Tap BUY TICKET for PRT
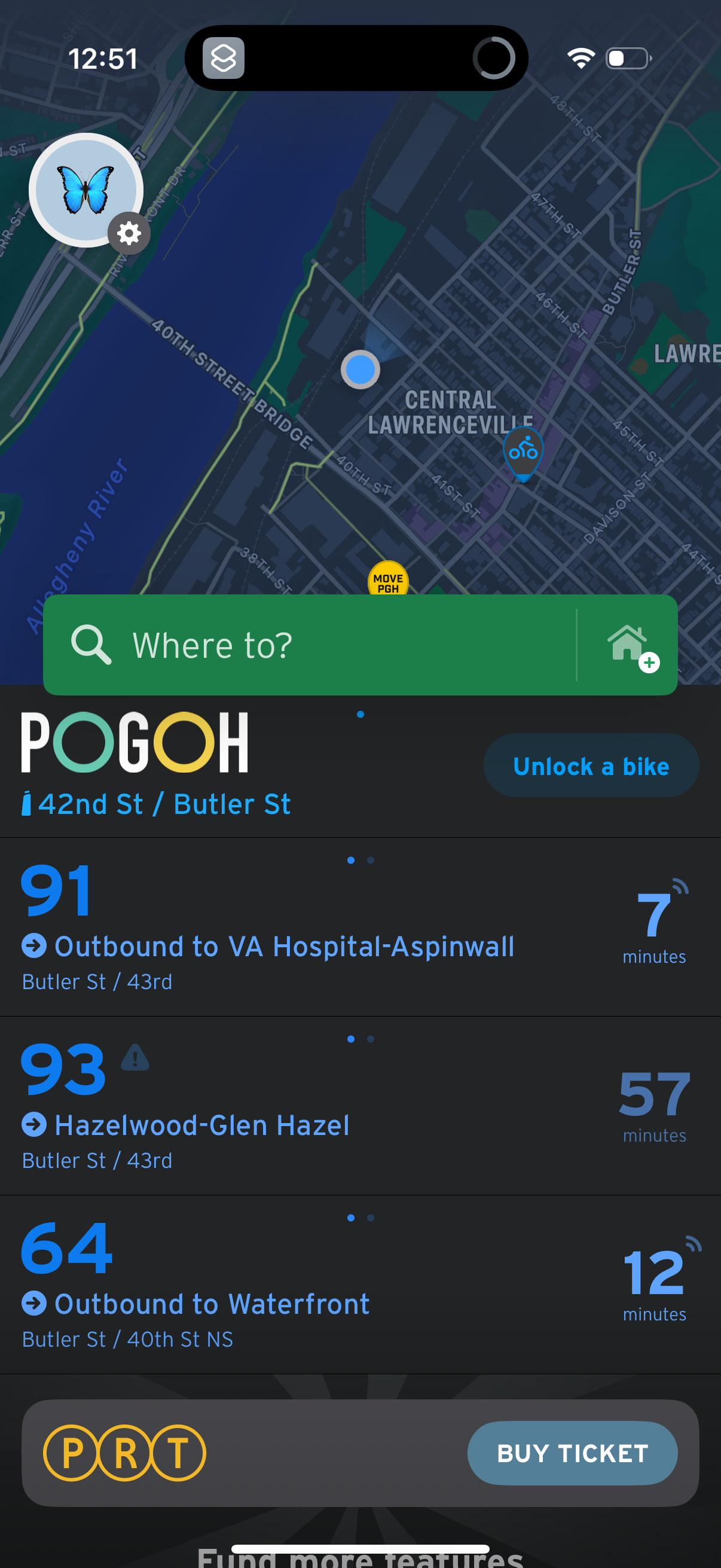This screenshot has width=721, height=1568. pyautogui.click(x=572, y=1454)
